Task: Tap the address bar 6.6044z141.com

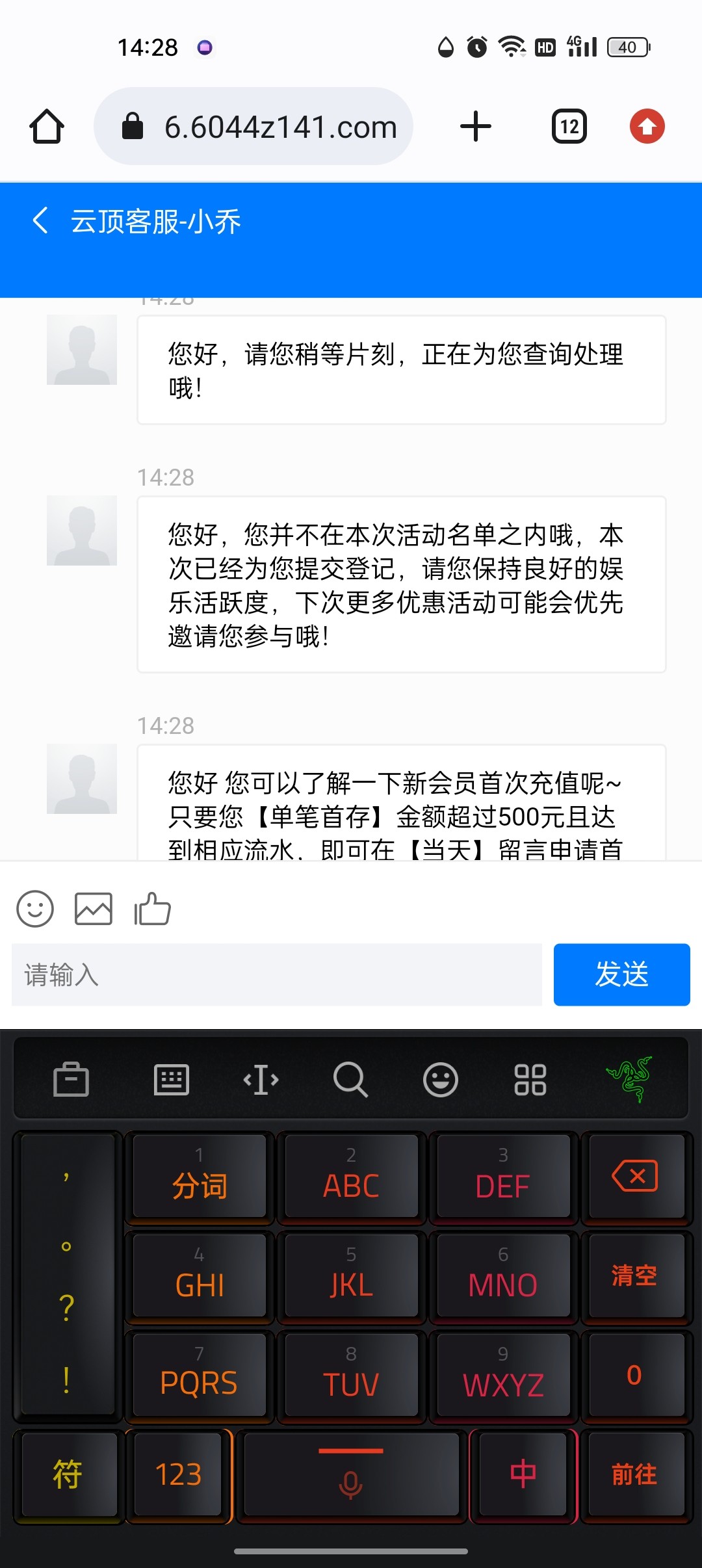Action: (x=279, y=127)
